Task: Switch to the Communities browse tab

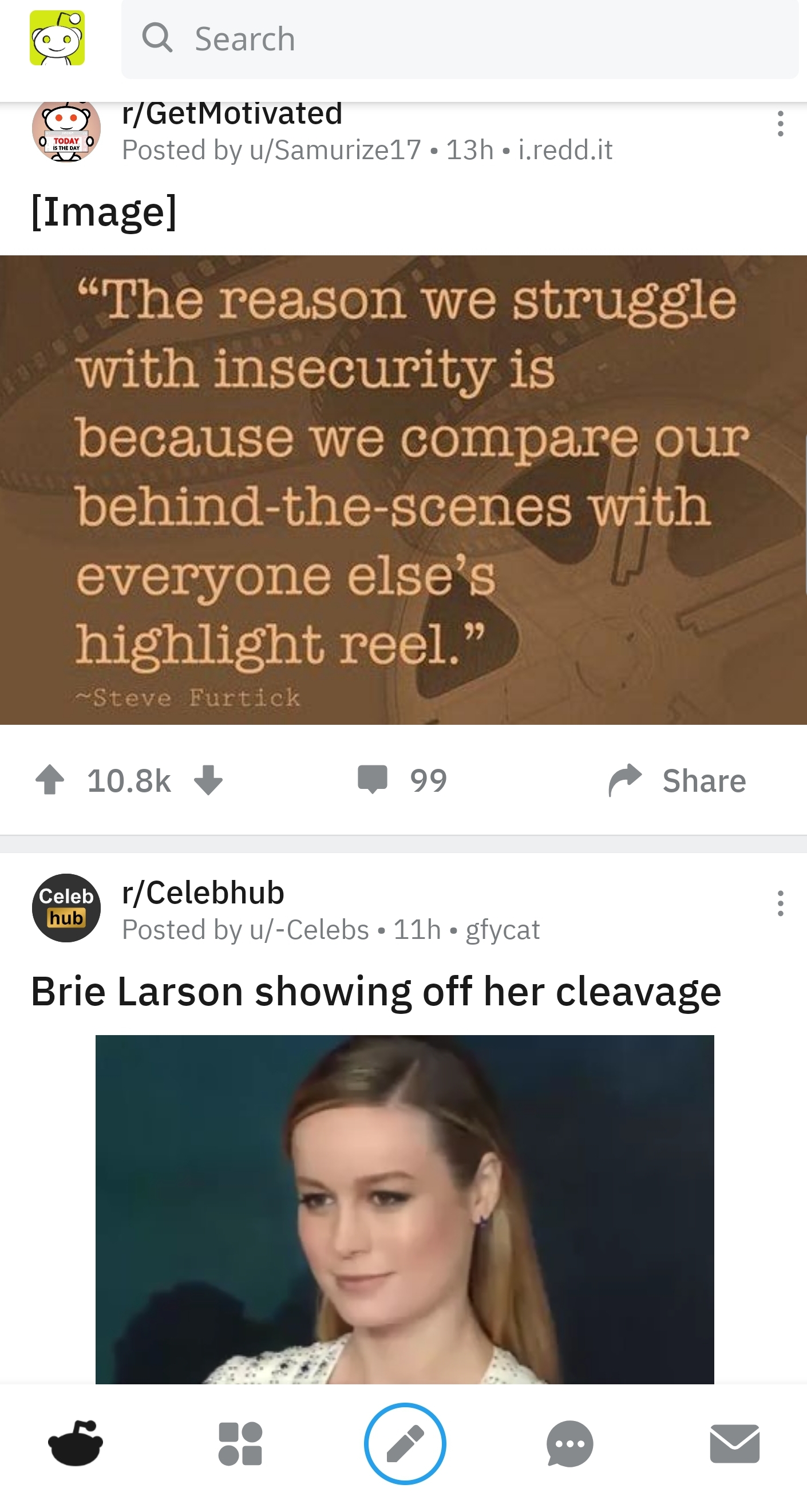Action: point(240,1443)
